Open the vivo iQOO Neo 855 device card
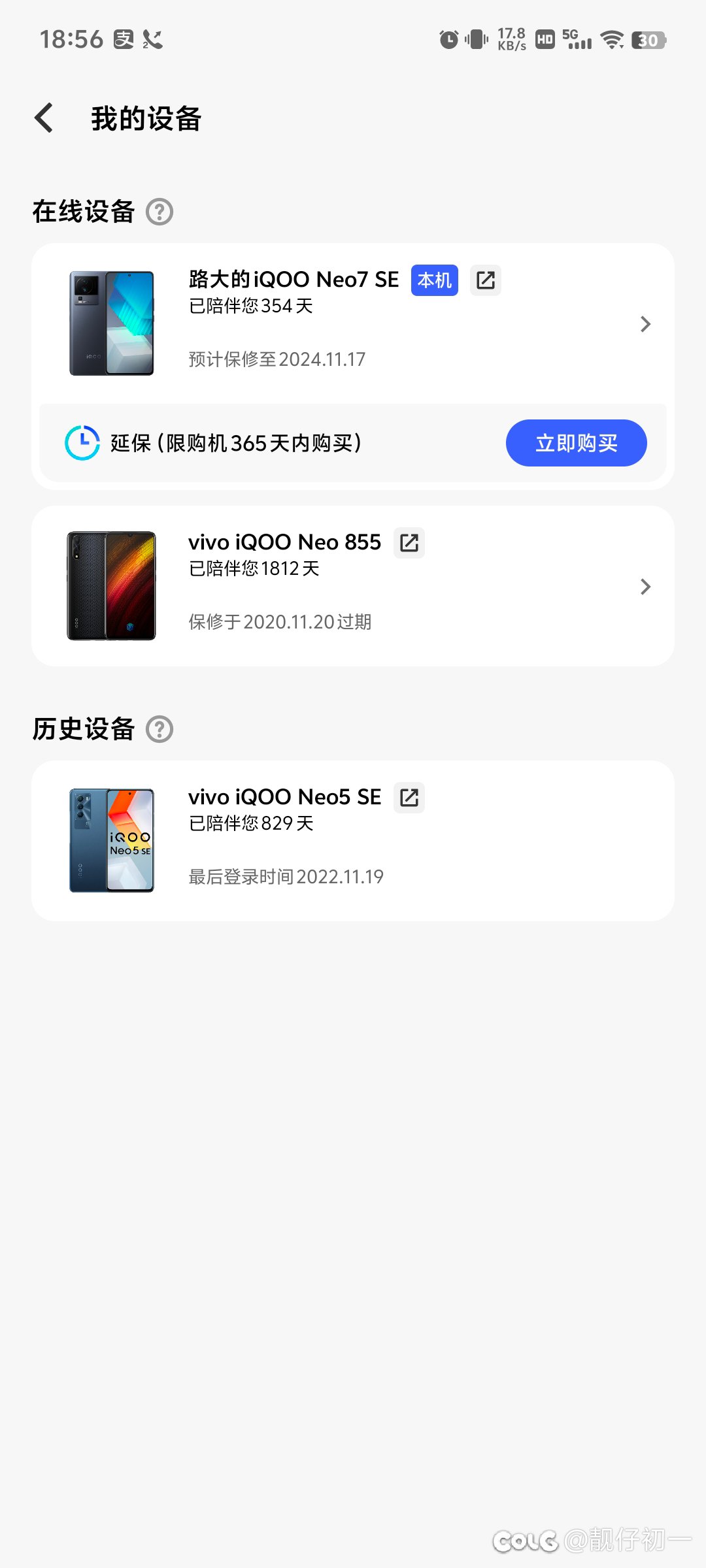 click(x=353, y=586)
